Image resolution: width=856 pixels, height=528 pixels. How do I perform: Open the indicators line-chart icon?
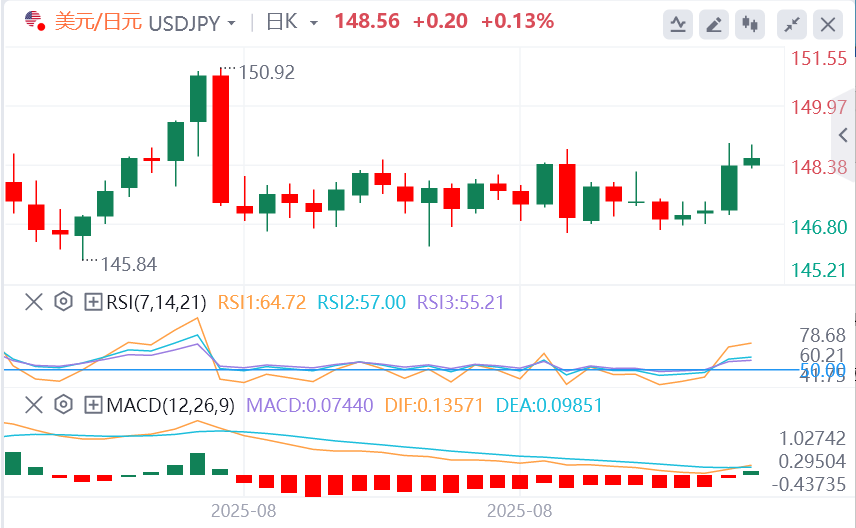coord(678,23)
